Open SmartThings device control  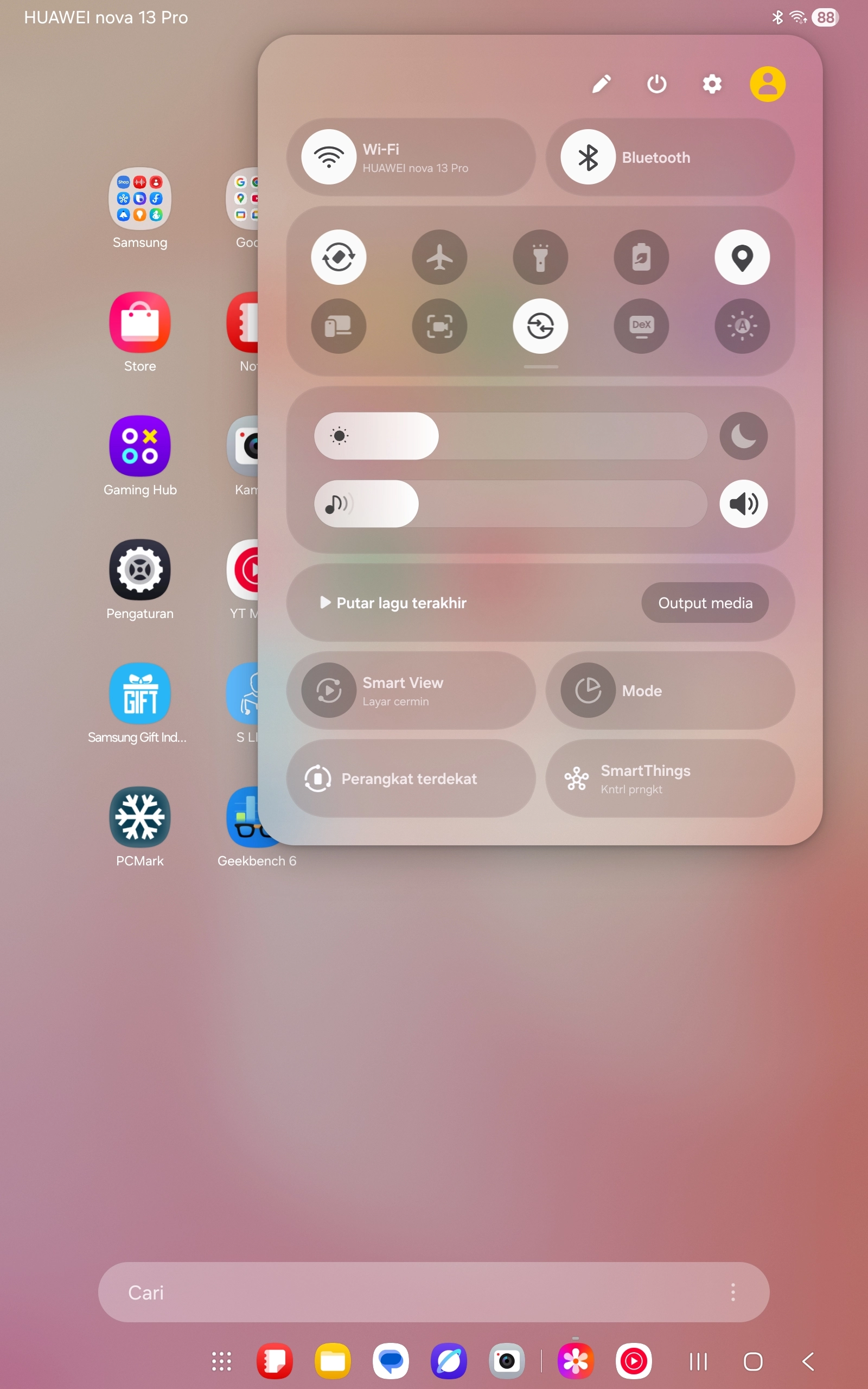pyautogui.click(x=669, y=779)
